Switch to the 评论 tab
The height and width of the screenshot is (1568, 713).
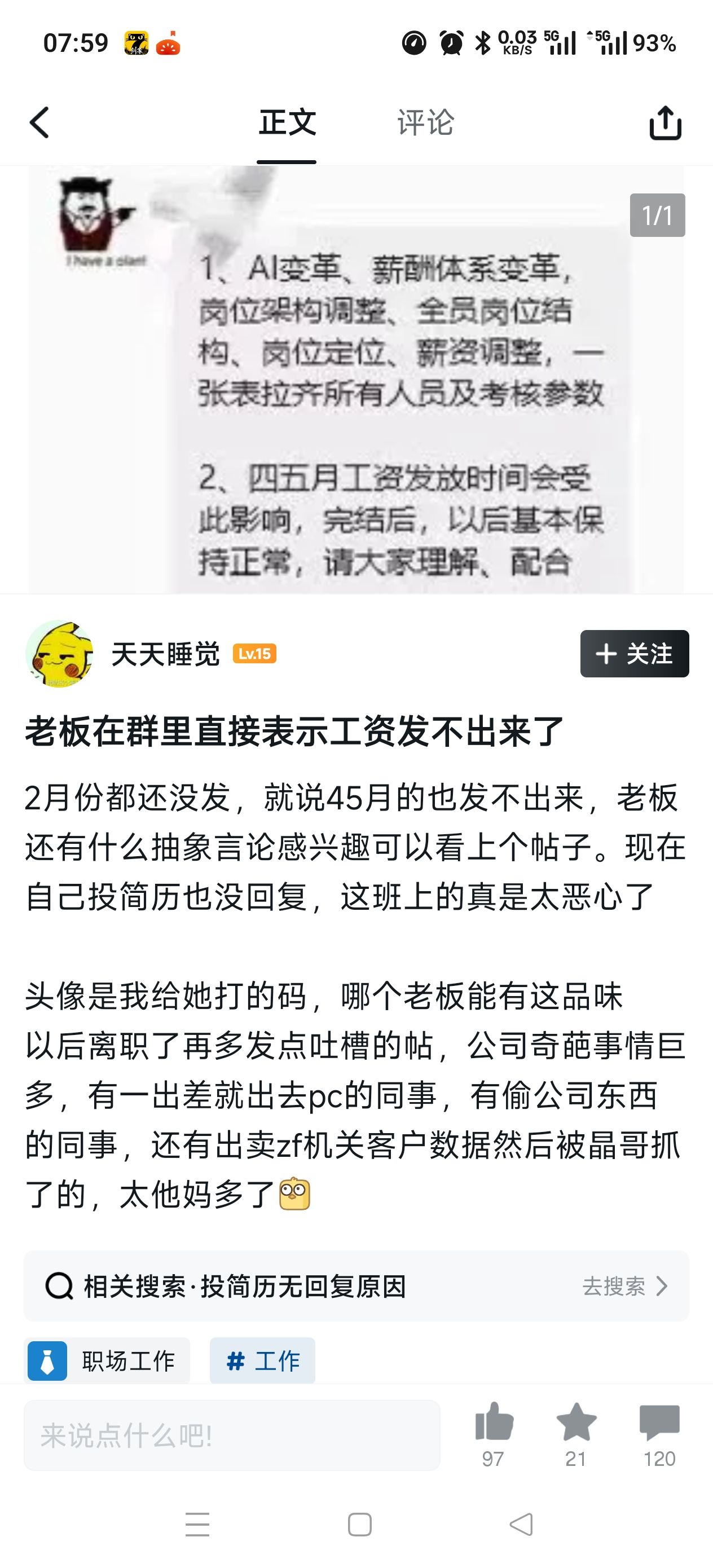pos(426,122)
